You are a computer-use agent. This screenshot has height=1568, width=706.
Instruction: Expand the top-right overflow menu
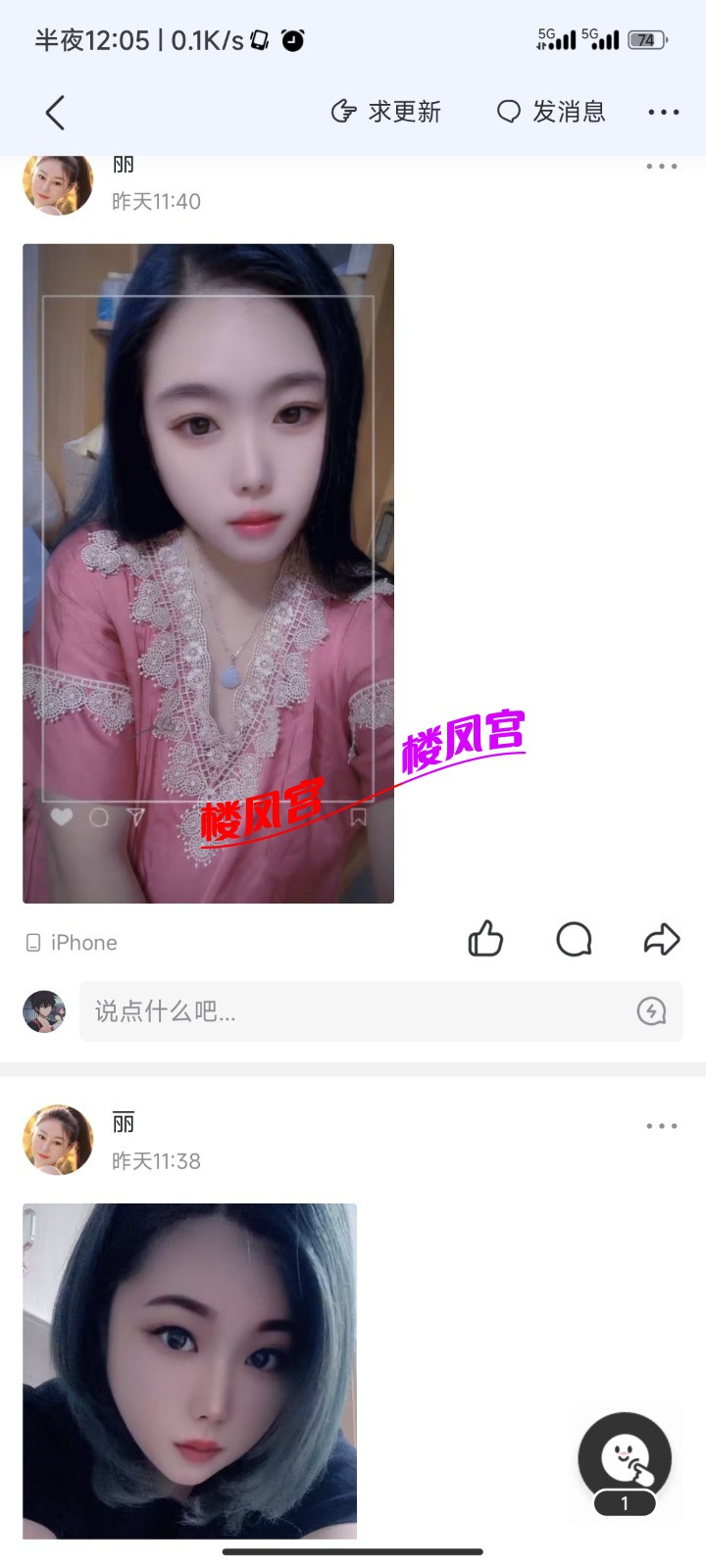coord(663,112)
